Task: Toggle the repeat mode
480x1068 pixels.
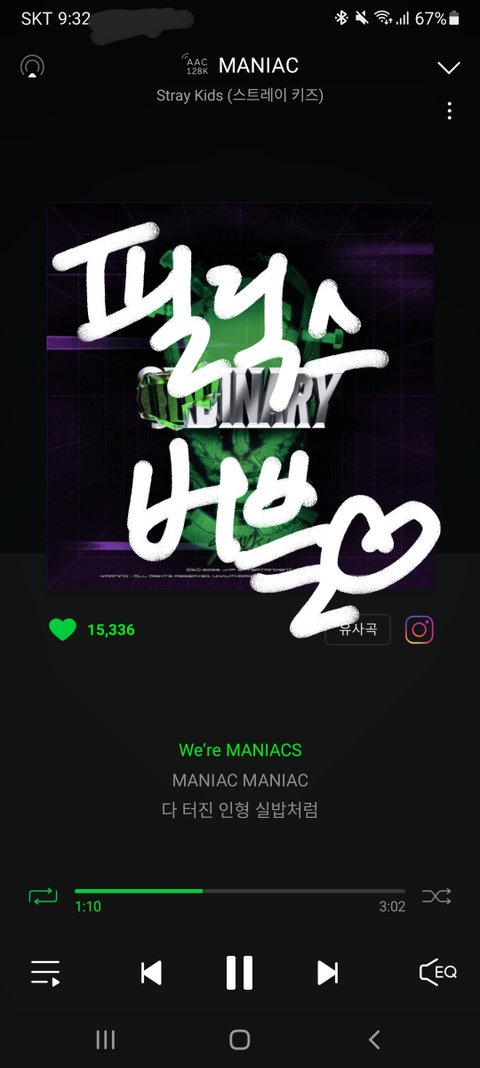Action: pyautogui.click(x=43, y=896)
